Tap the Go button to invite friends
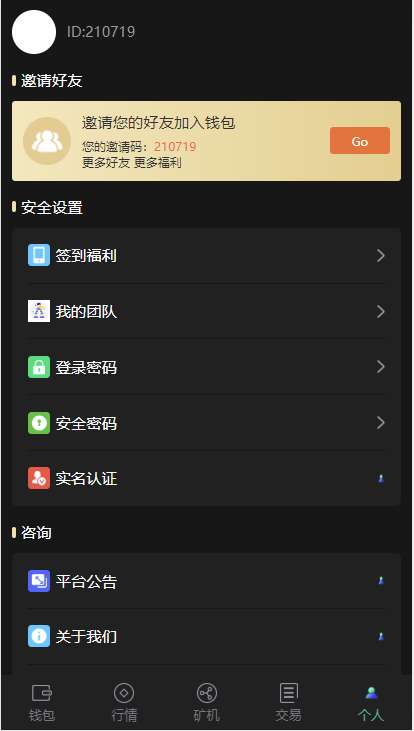This screenshot has width=414, height=731. [359, 141]
